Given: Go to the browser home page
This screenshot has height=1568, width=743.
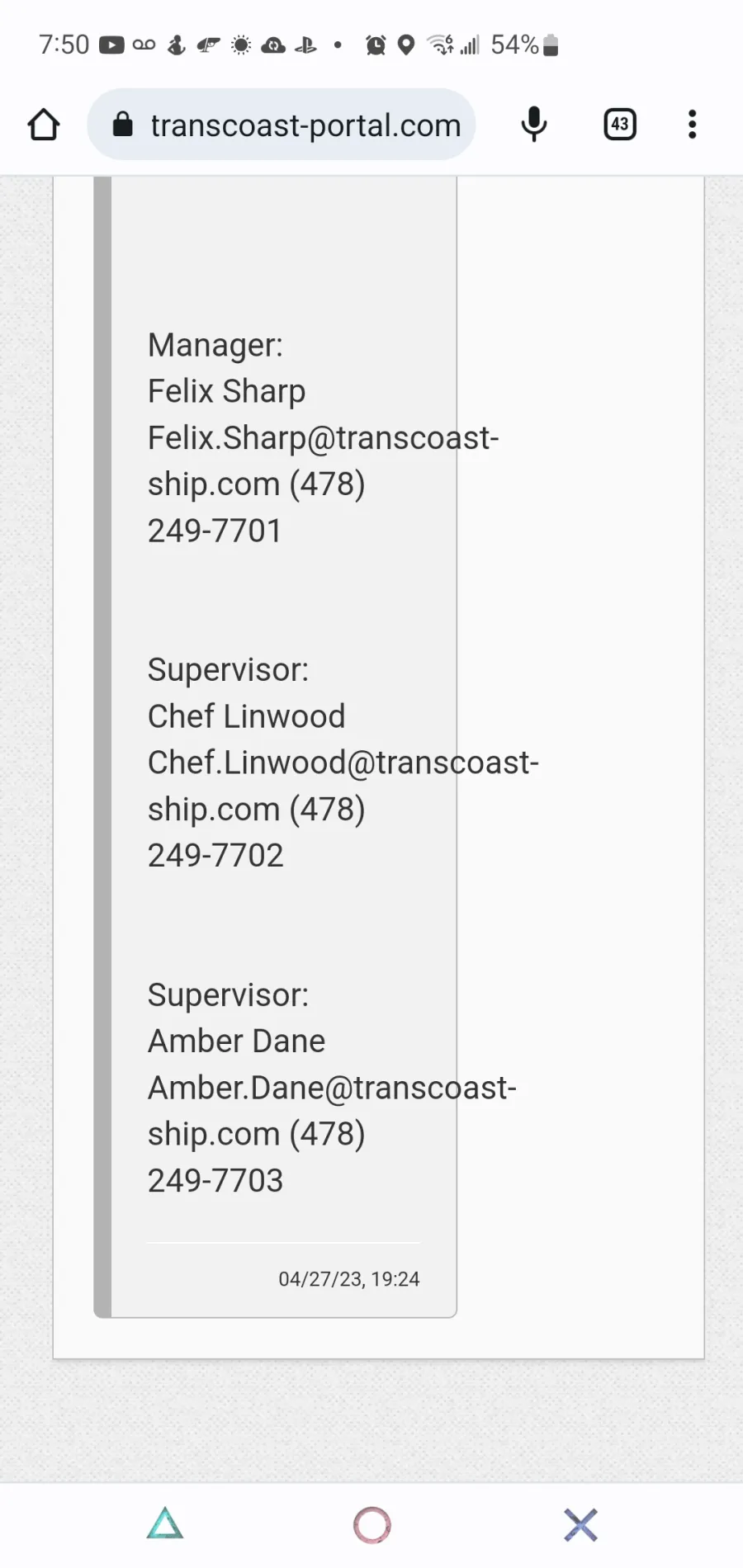Looking at the screenshot, I should coord(44,125).
